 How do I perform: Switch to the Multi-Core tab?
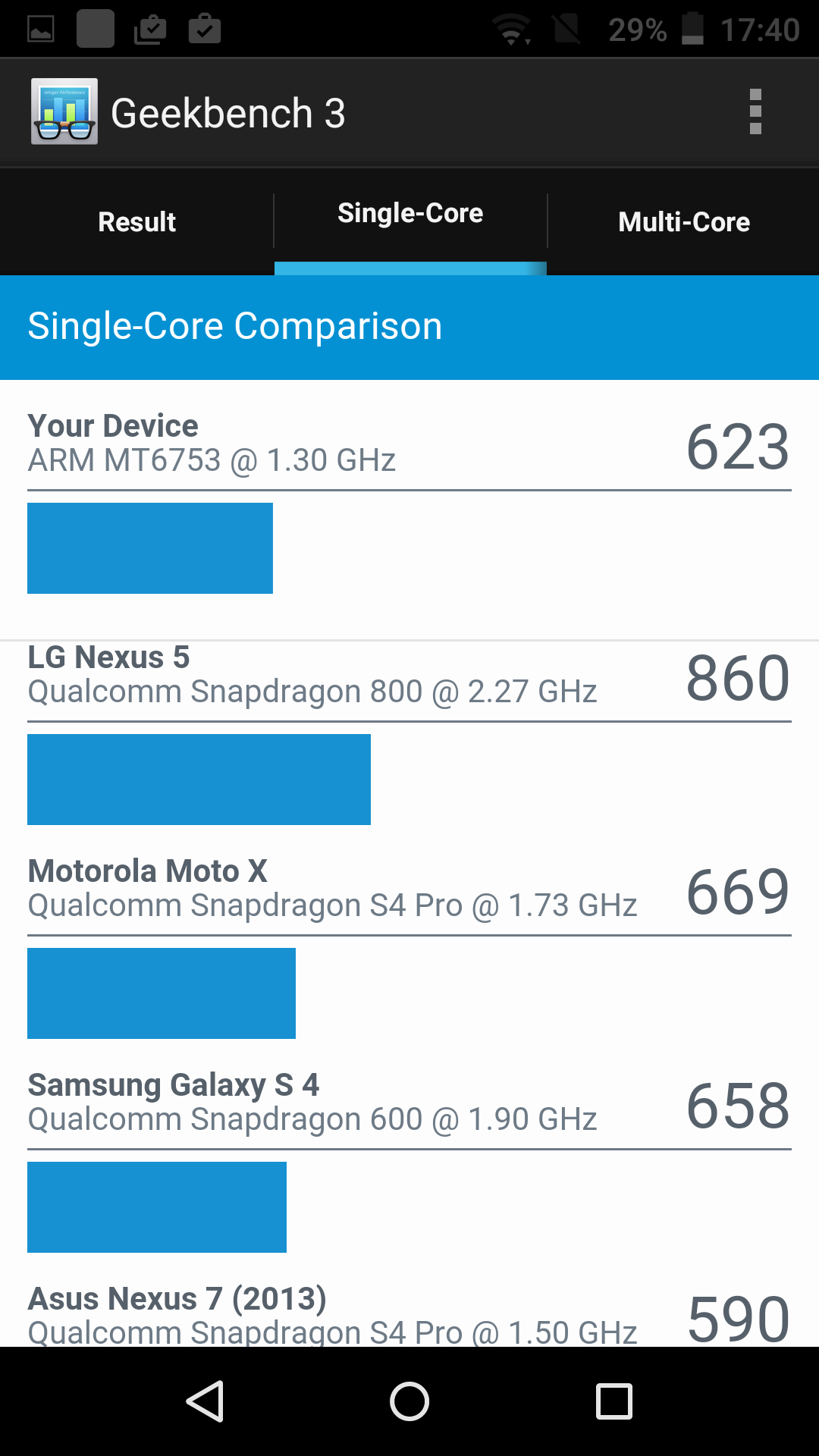(684, 221)
